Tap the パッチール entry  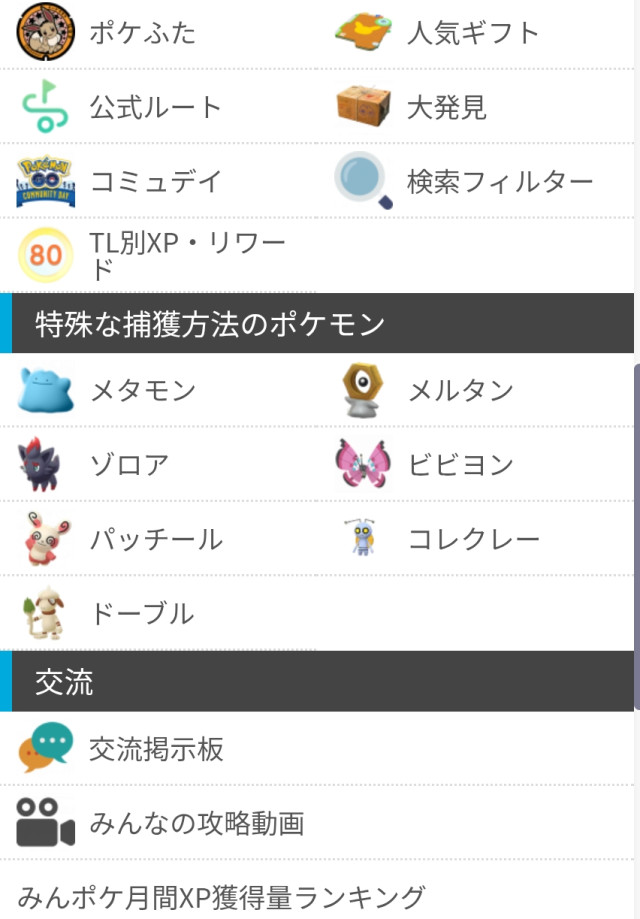pyautogui.click(x=155, y=539)
